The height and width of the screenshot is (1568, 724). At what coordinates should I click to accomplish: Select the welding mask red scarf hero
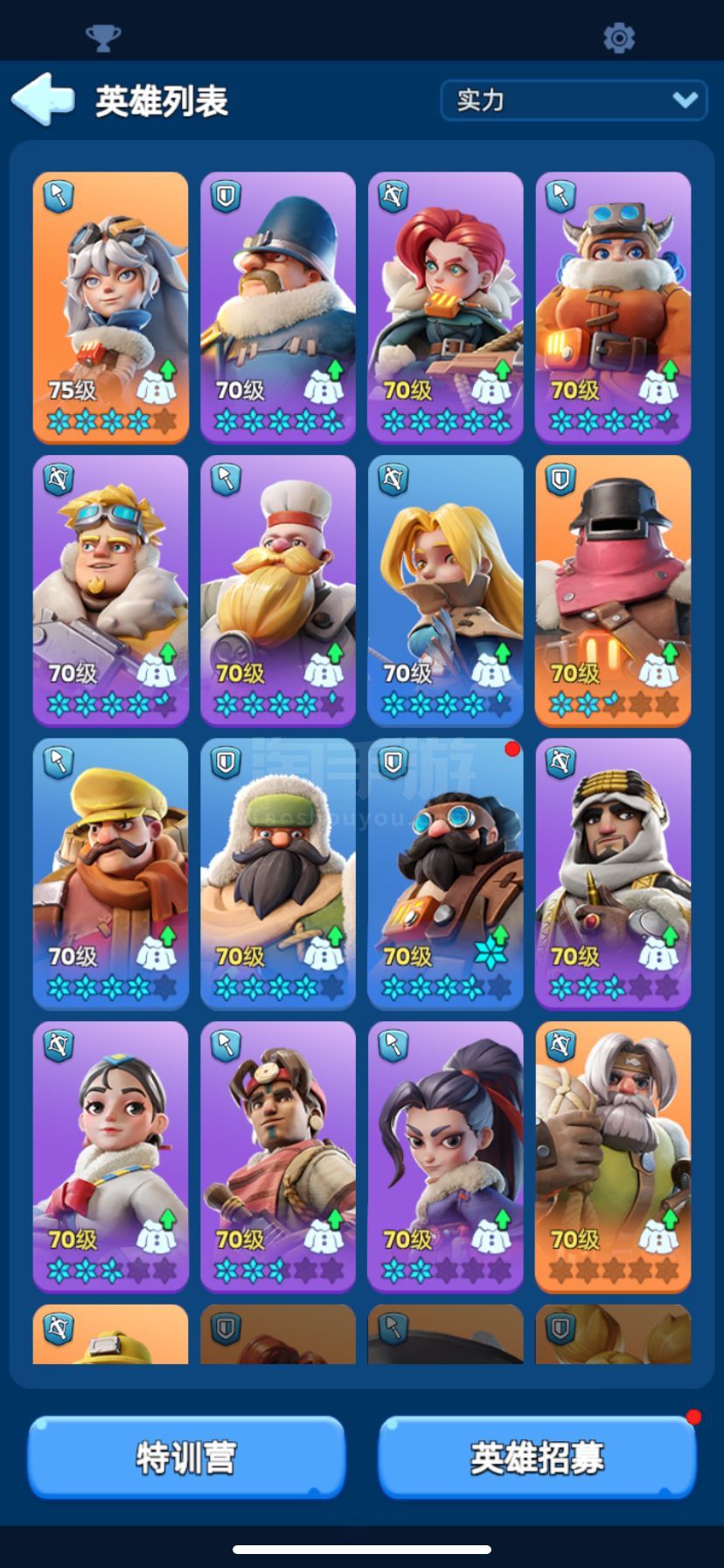point(613,590)
